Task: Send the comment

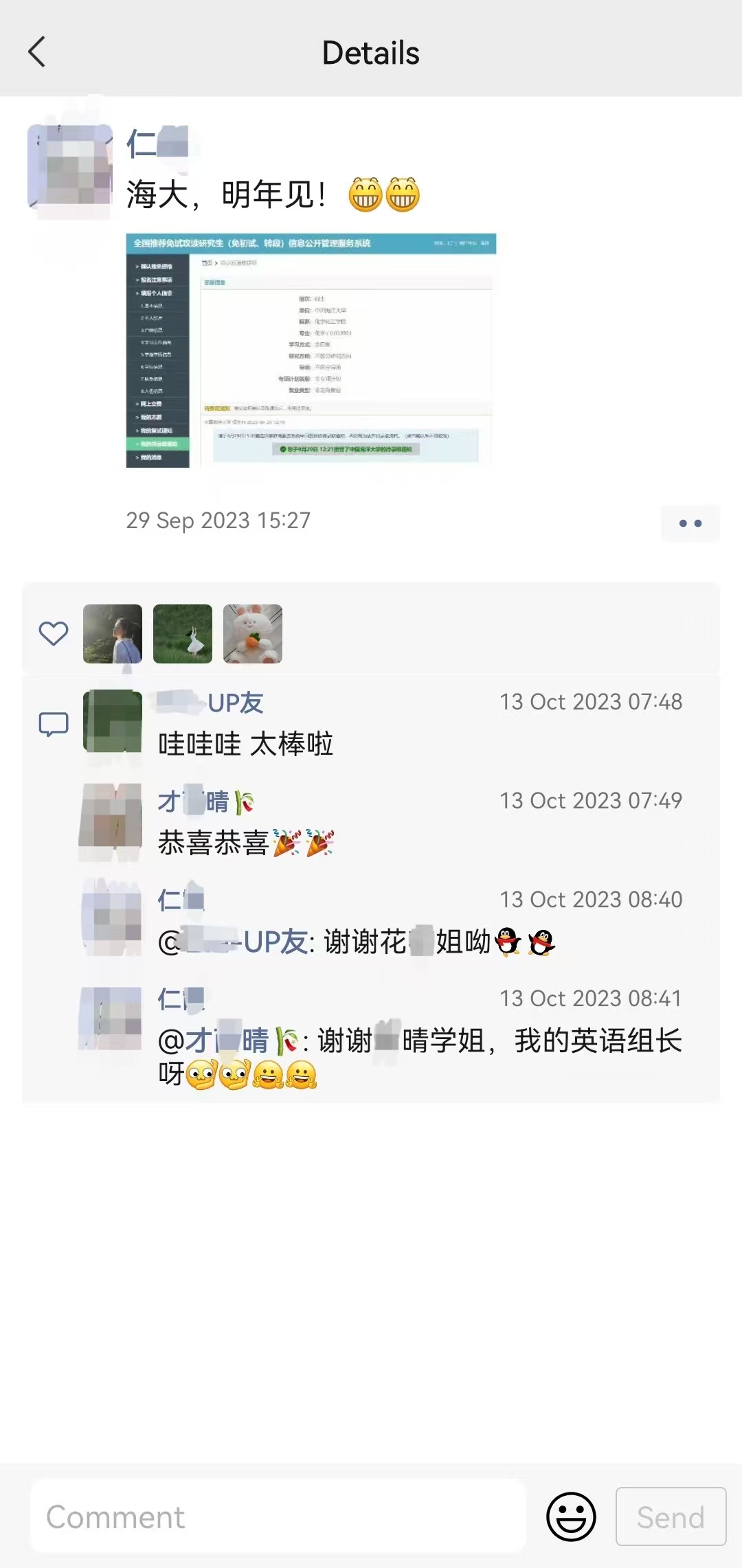Action: [671, 1516]
